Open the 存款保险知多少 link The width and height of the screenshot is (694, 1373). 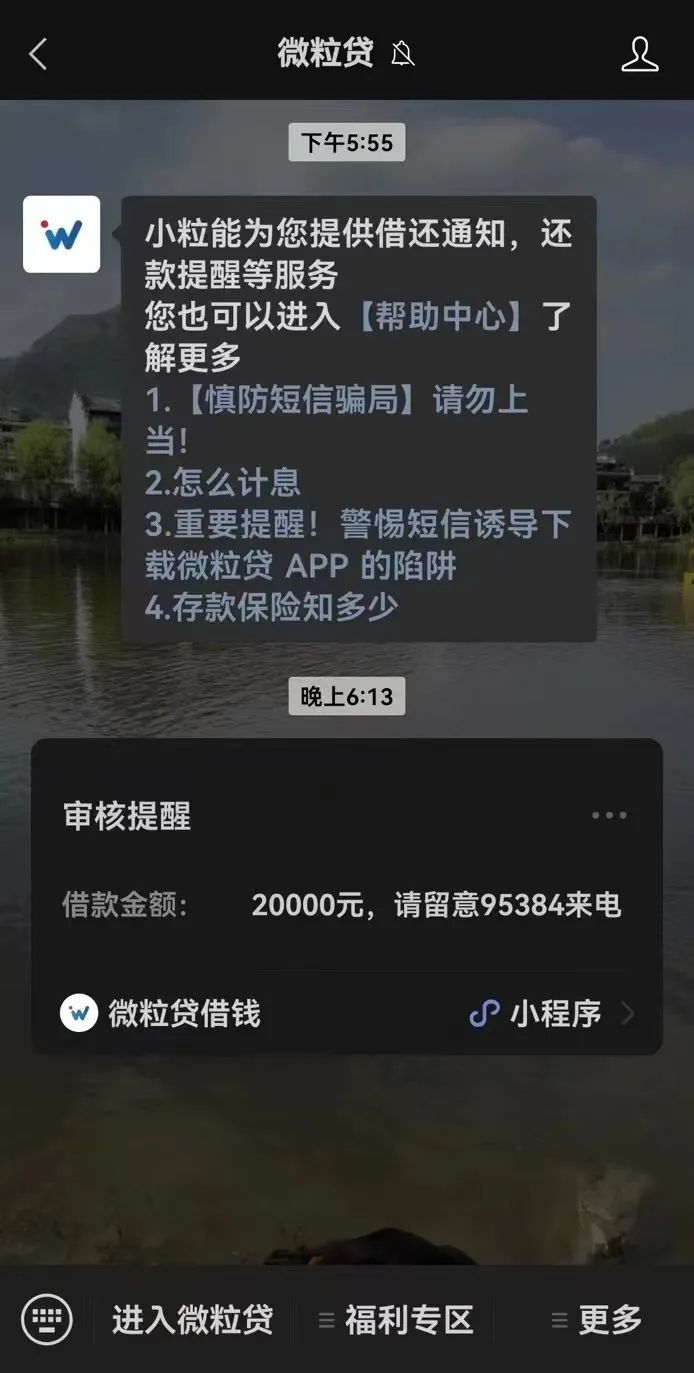[271, 607]
